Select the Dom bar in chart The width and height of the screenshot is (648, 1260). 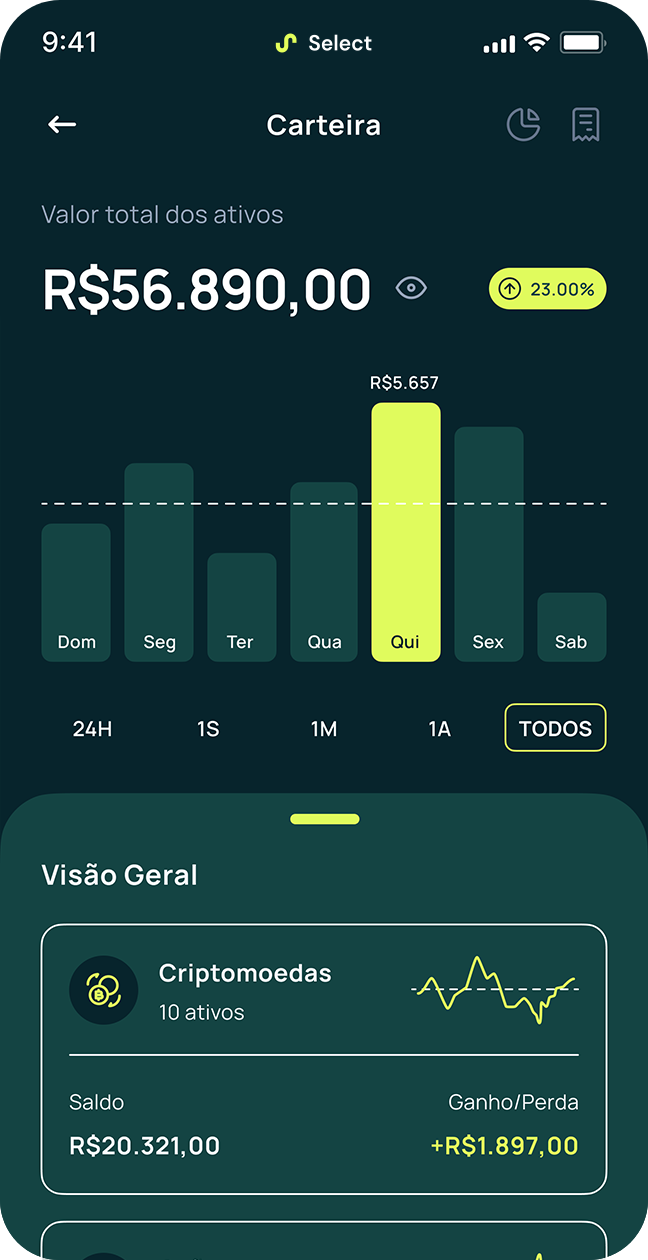[x=76, y=592]
